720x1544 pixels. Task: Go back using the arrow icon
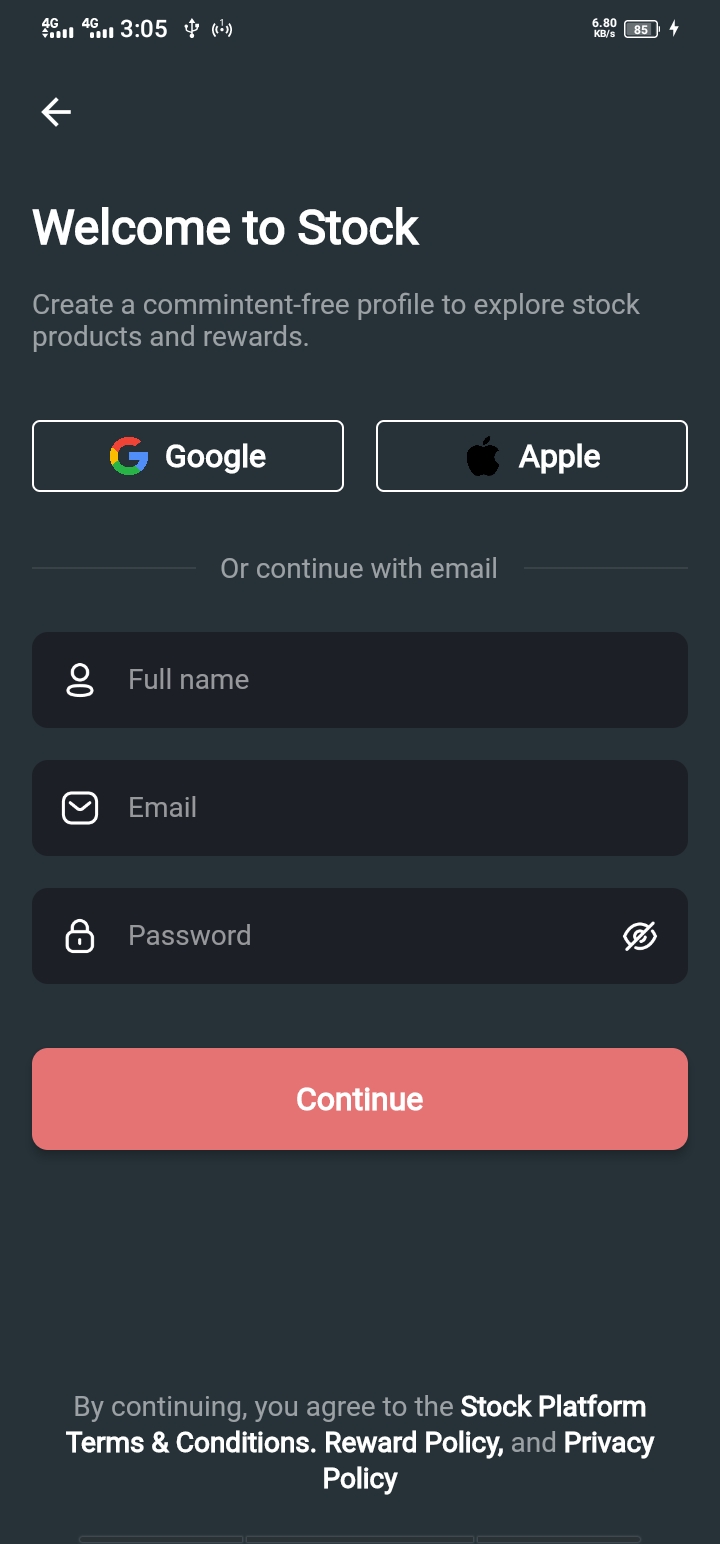[56, 112]
